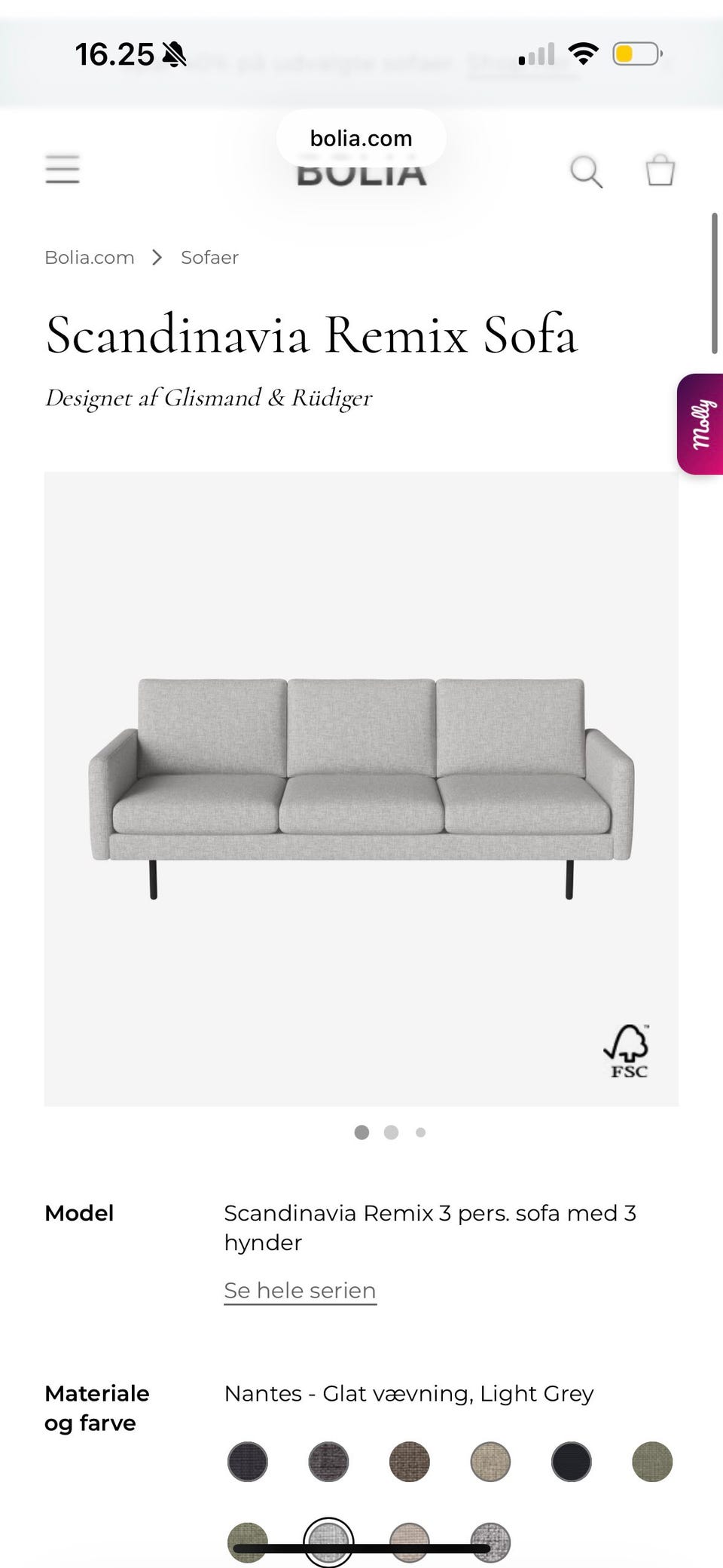Jump to the second image dot
This screenshot has width=723, height=1568.
click(391, 1132)
